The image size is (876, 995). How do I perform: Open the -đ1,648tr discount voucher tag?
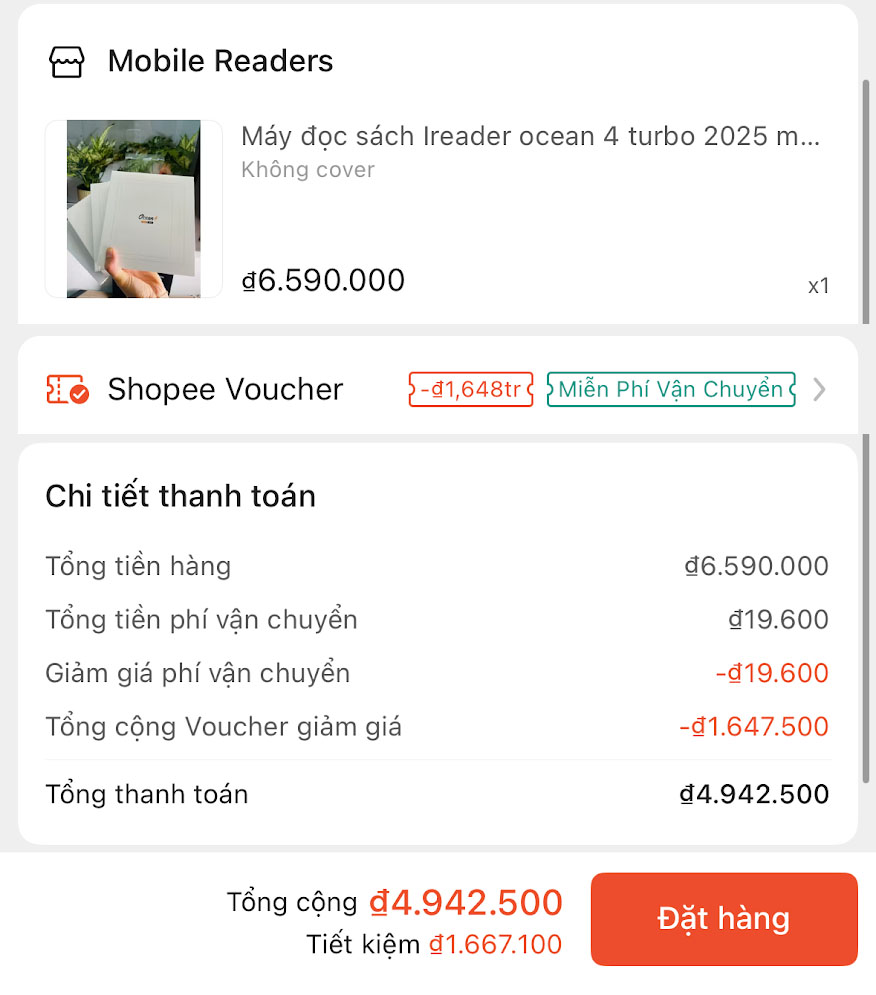tap(470, 390)
